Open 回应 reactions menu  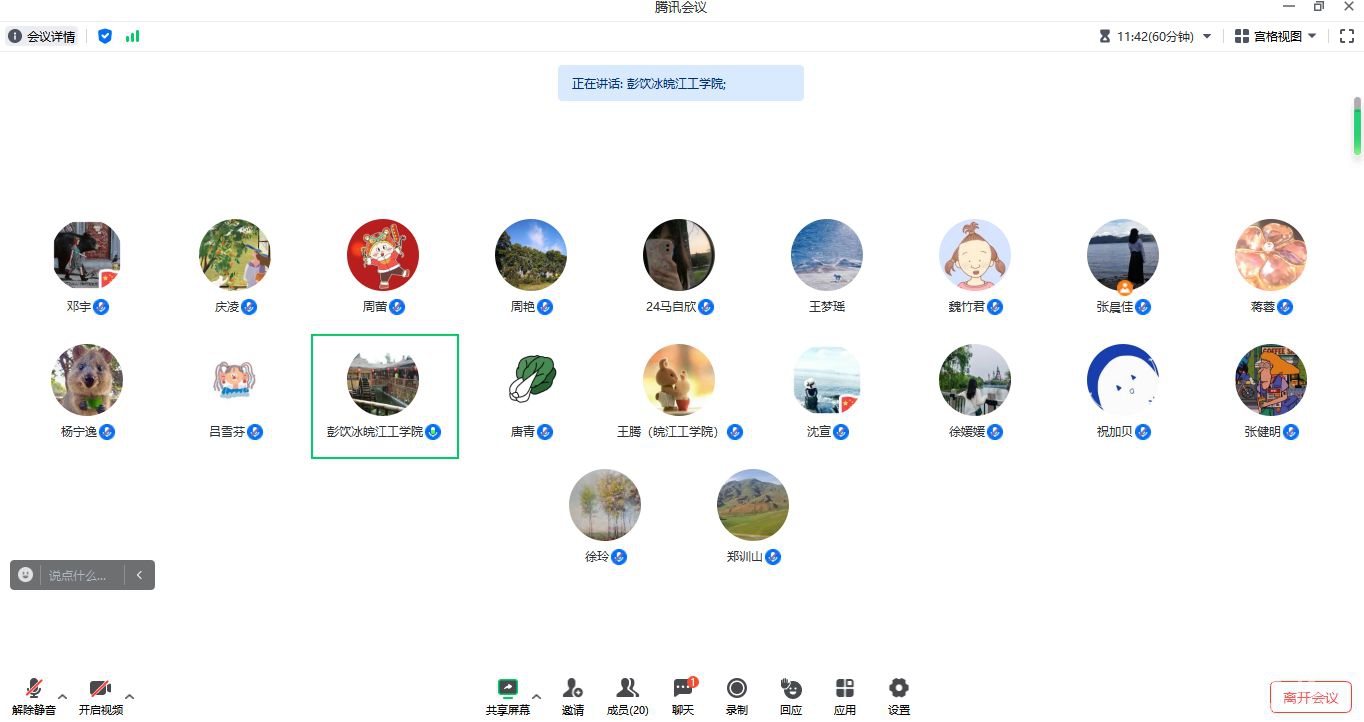click(790, 696)
